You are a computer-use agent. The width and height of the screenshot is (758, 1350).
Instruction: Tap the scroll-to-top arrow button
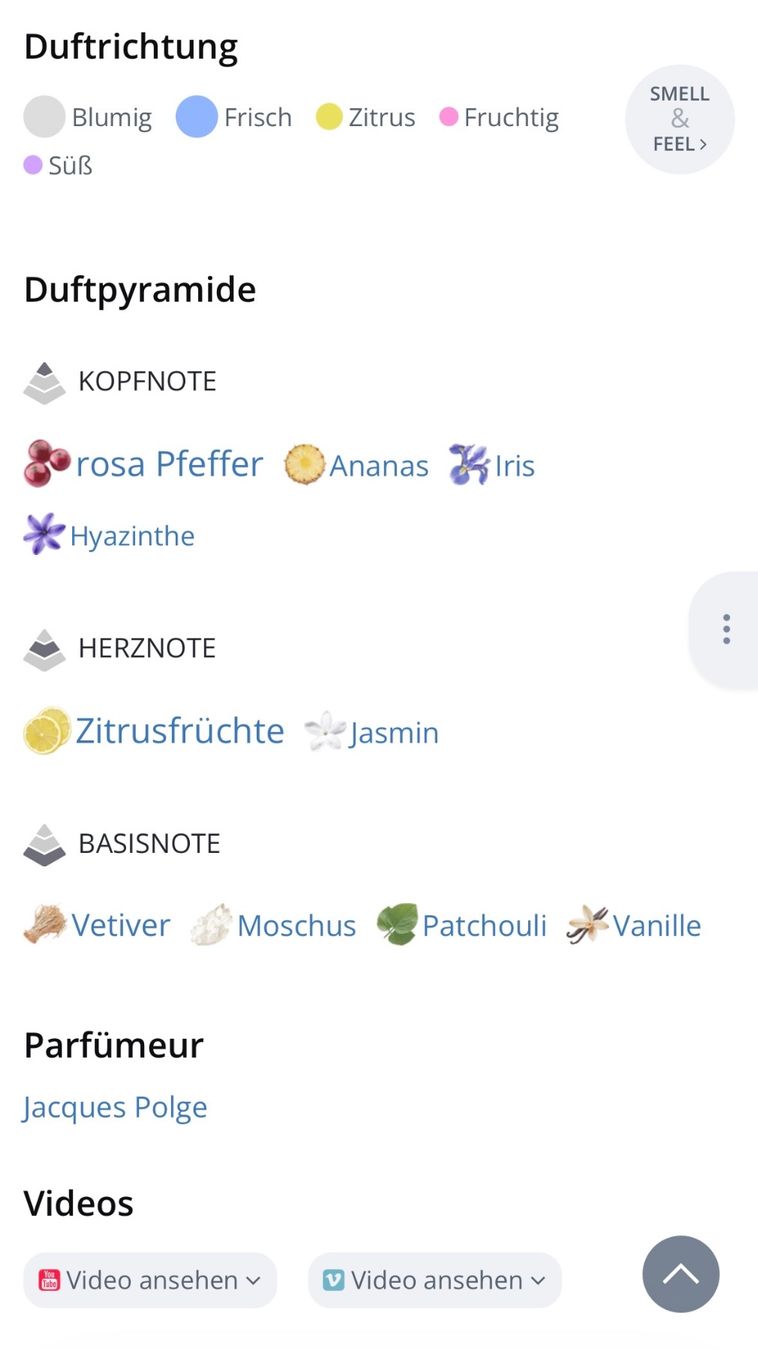(x=681, y=1274)
